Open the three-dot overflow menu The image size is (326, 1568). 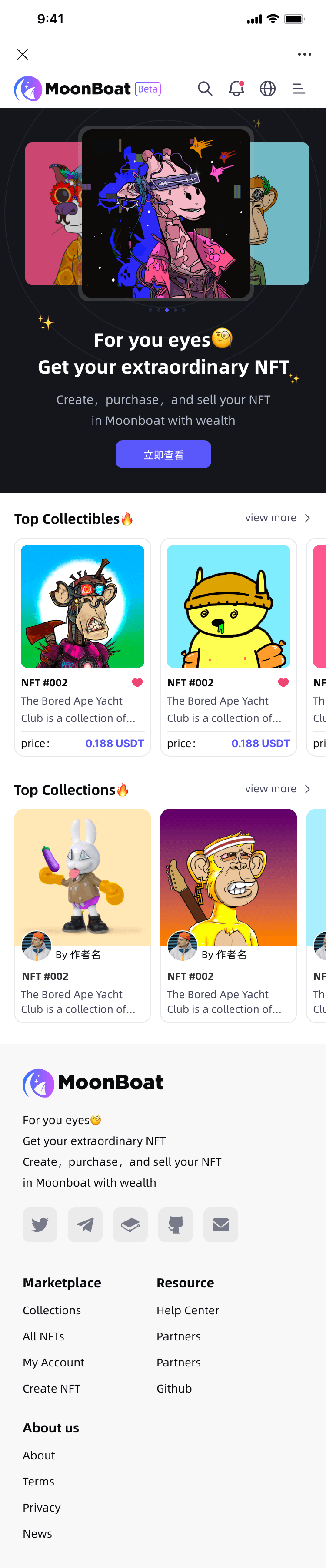(x=304, y=54)
